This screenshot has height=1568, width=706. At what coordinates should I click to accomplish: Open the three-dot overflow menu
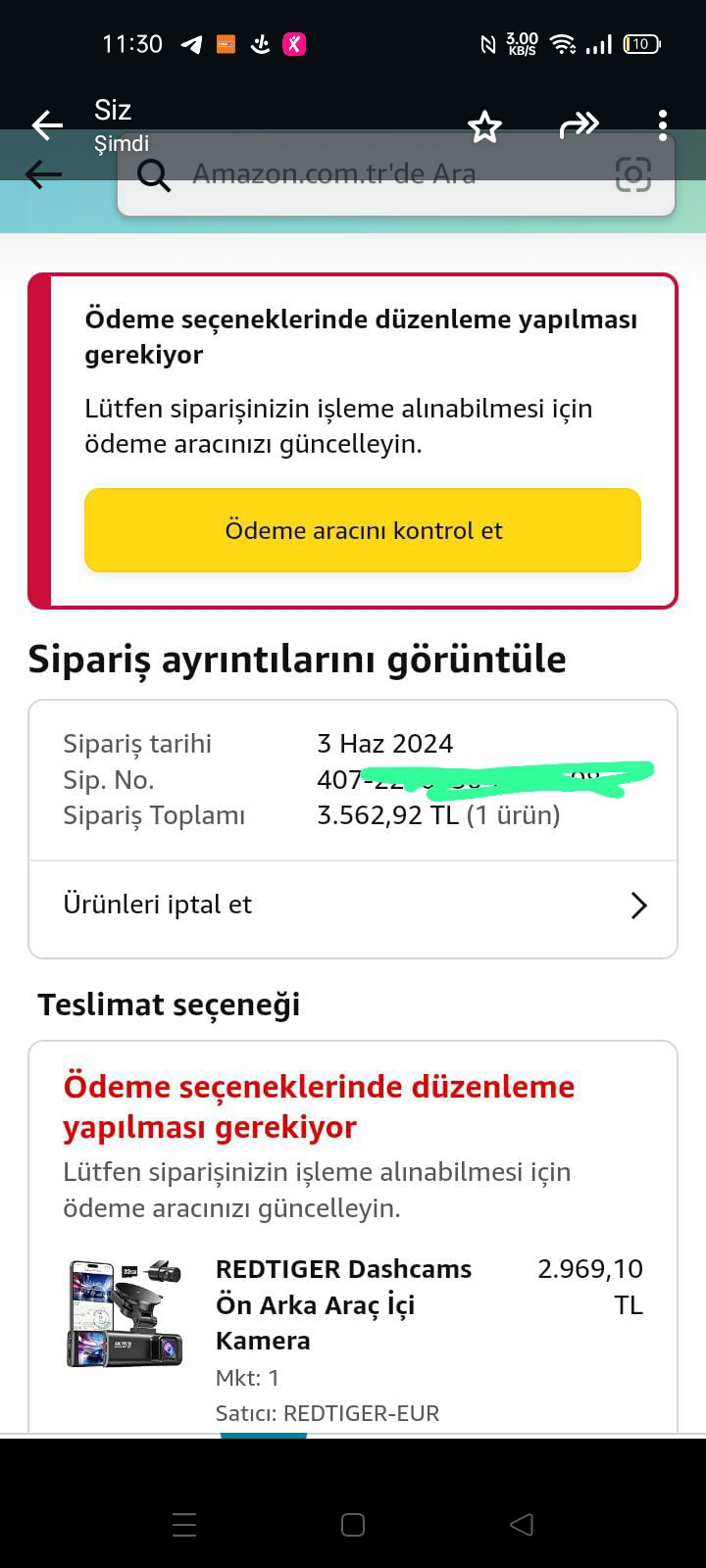point(663,125)
